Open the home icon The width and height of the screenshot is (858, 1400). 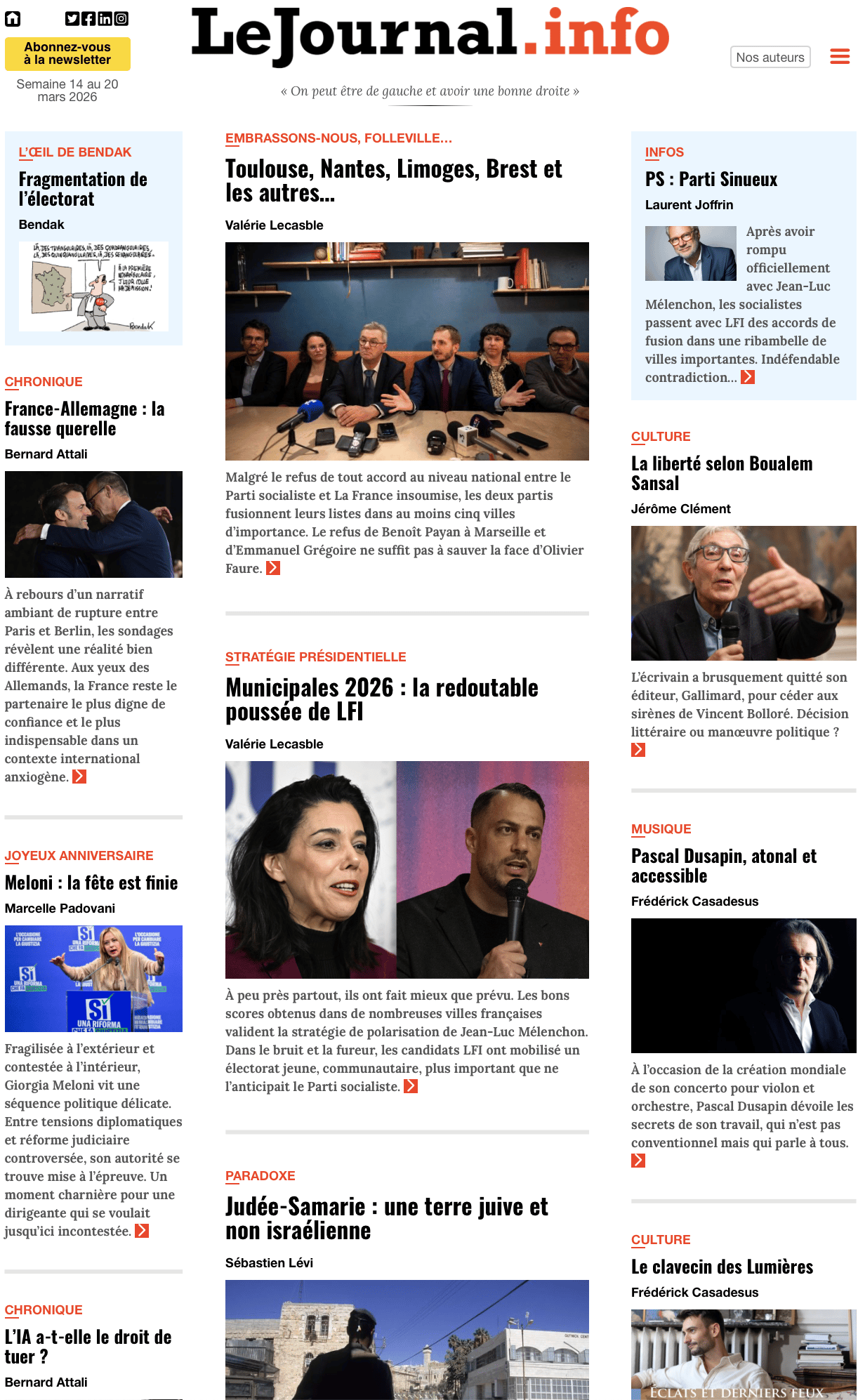tap(13, 19)
